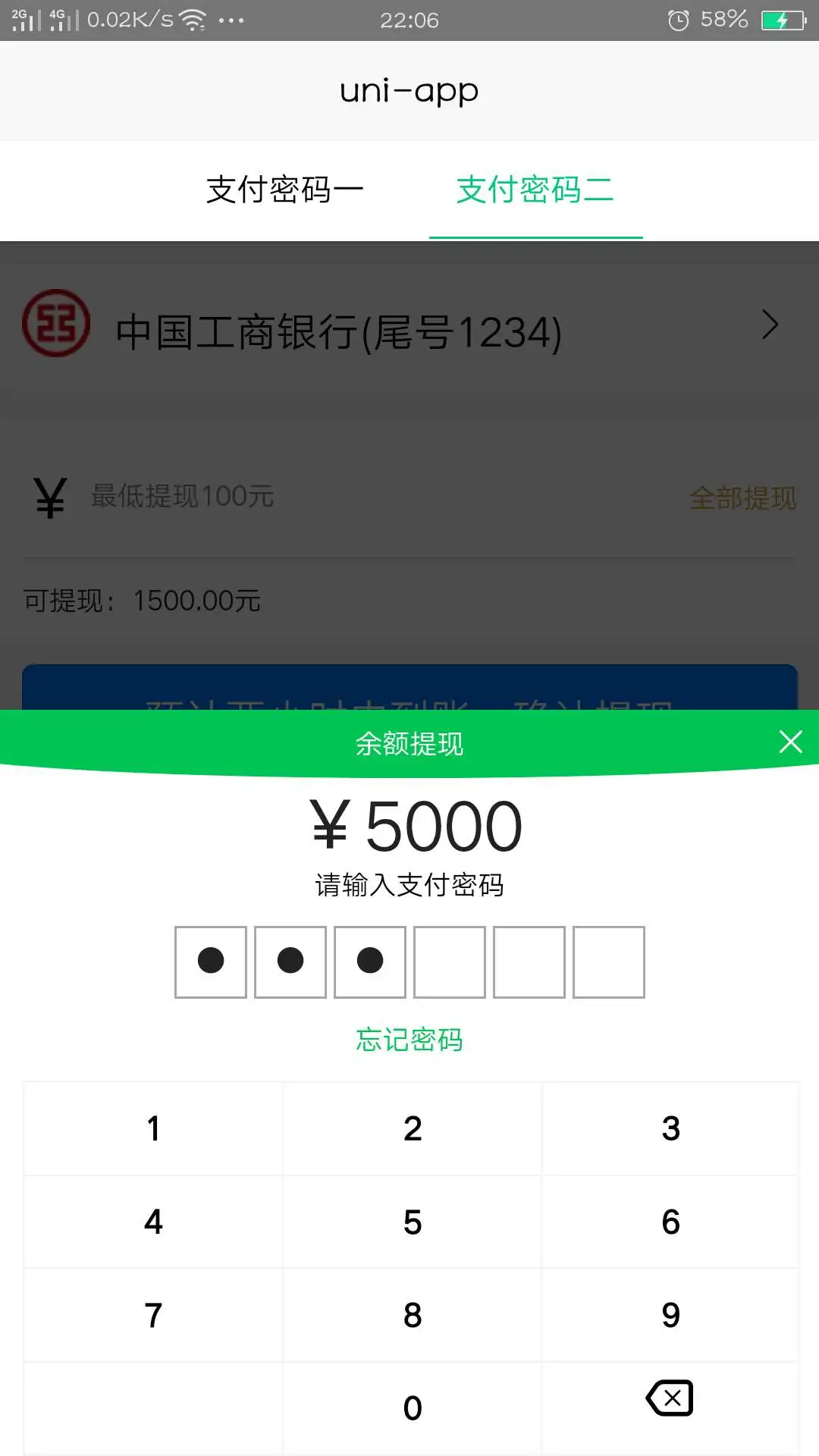Enter digit 8 on the keypad

click(x=412, y=1315)
